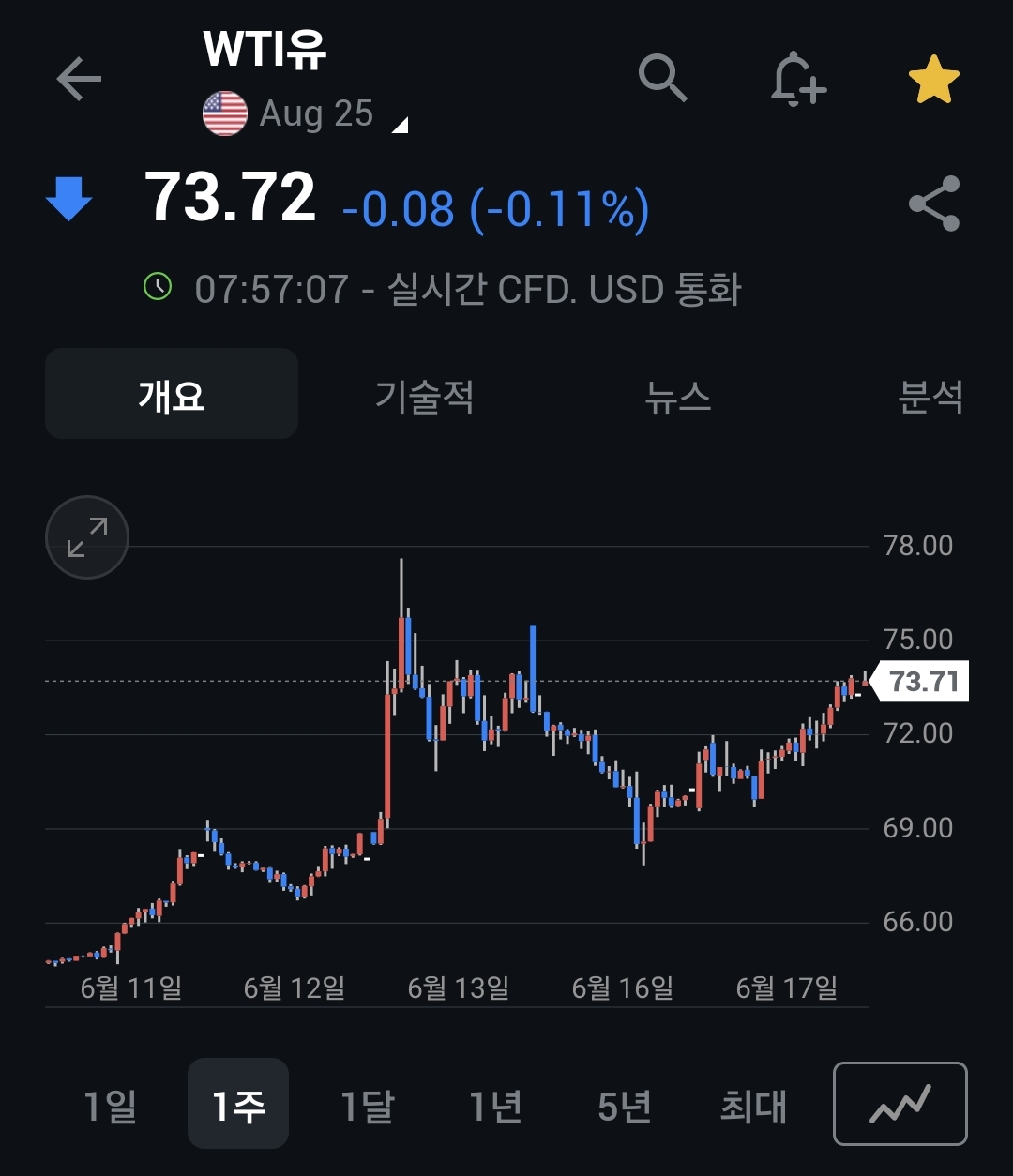The height and width of the screenshot is (1176, 1013).
Task: Select the 1주 chart range
Action: 238,1105
